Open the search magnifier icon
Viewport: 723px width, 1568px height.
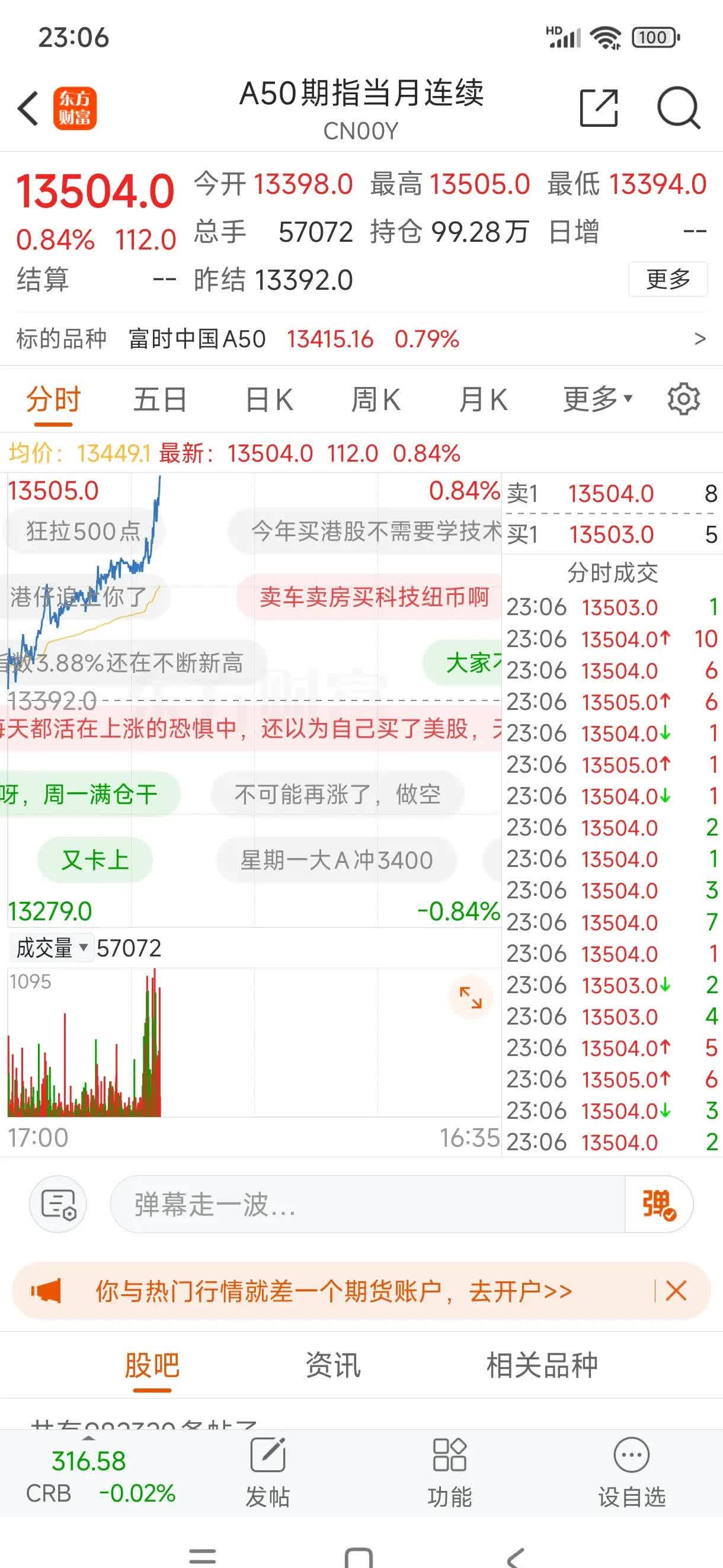[x=678, y=108]
